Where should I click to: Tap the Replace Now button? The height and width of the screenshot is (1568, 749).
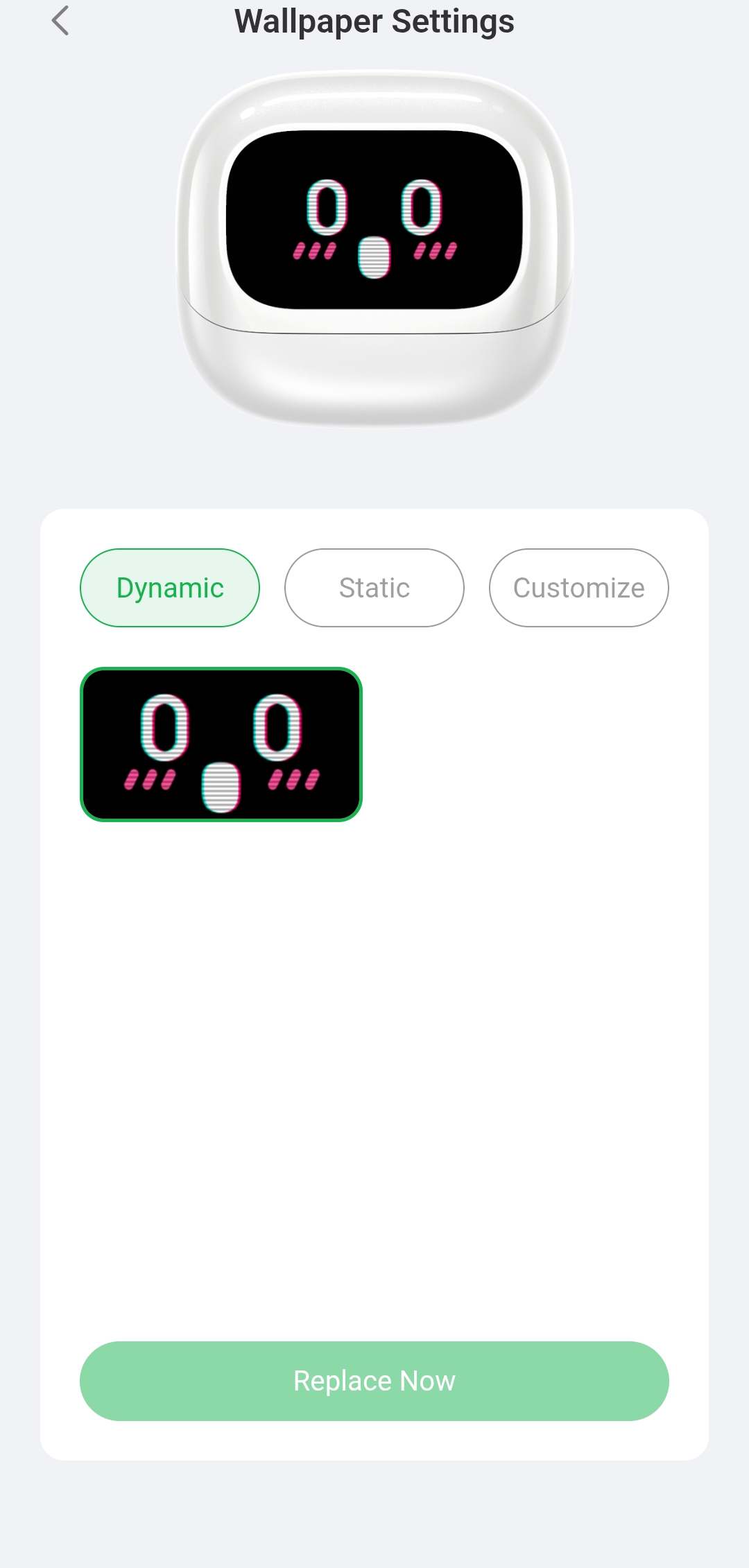point(374,1381)
